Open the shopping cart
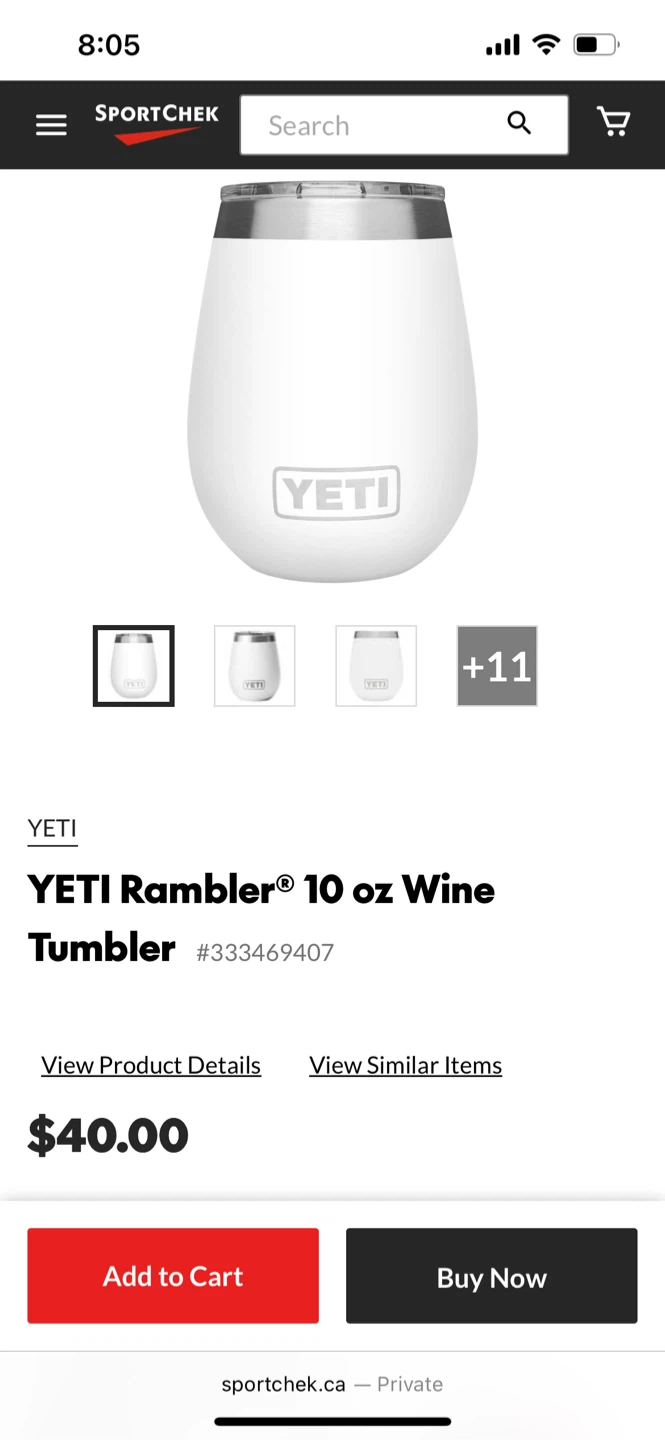Screen dimensions: 665x1440 pyautogui.click(x=613, y=122)
